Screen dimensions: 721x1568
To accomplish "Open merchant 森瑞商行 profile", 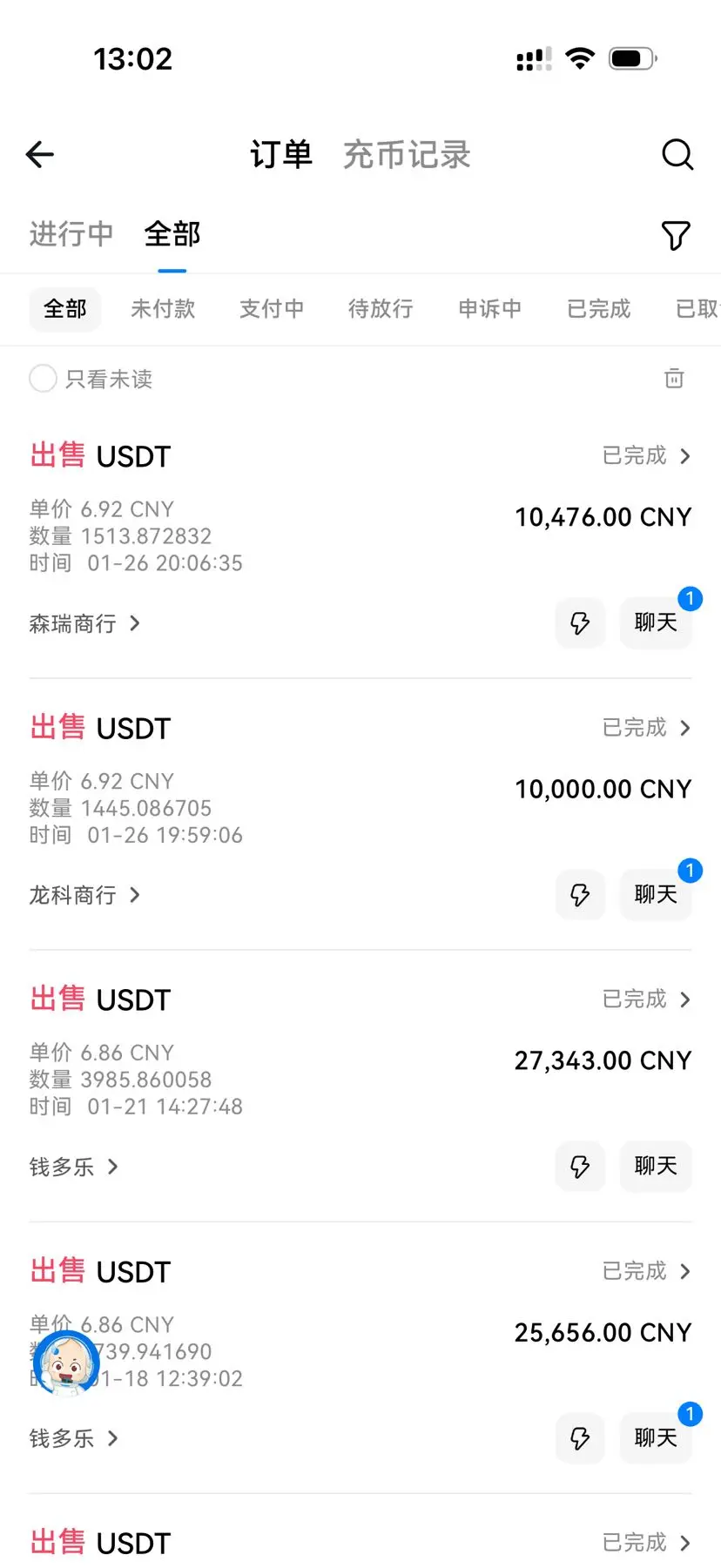I will click(x=84, y=623).
